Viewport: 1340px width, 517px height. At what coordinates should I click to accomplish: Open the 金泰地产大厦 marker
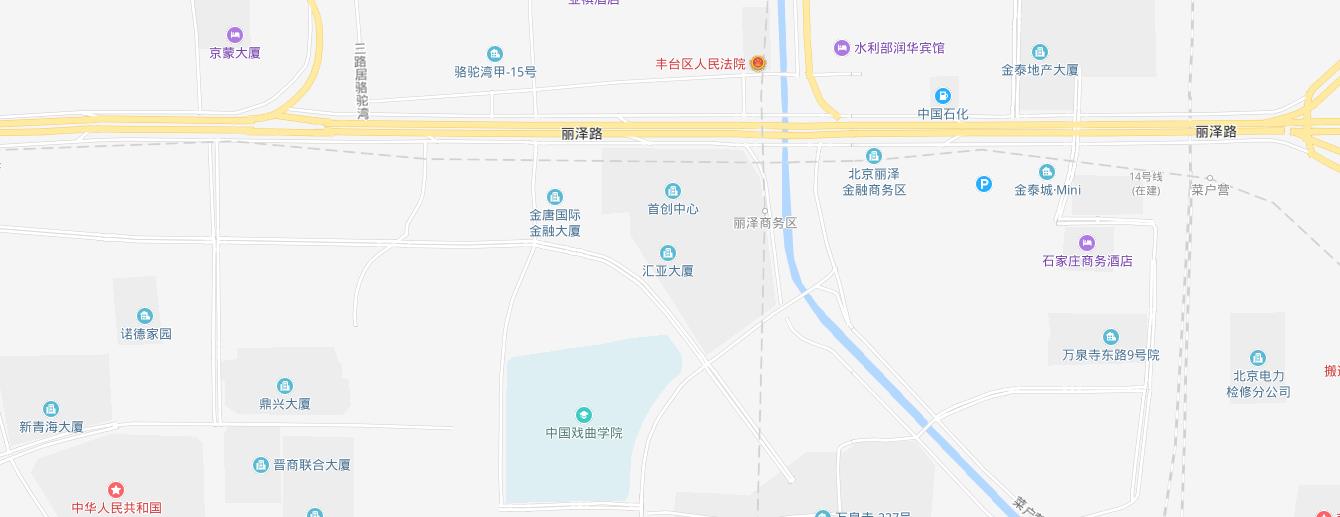(1040, 52)
